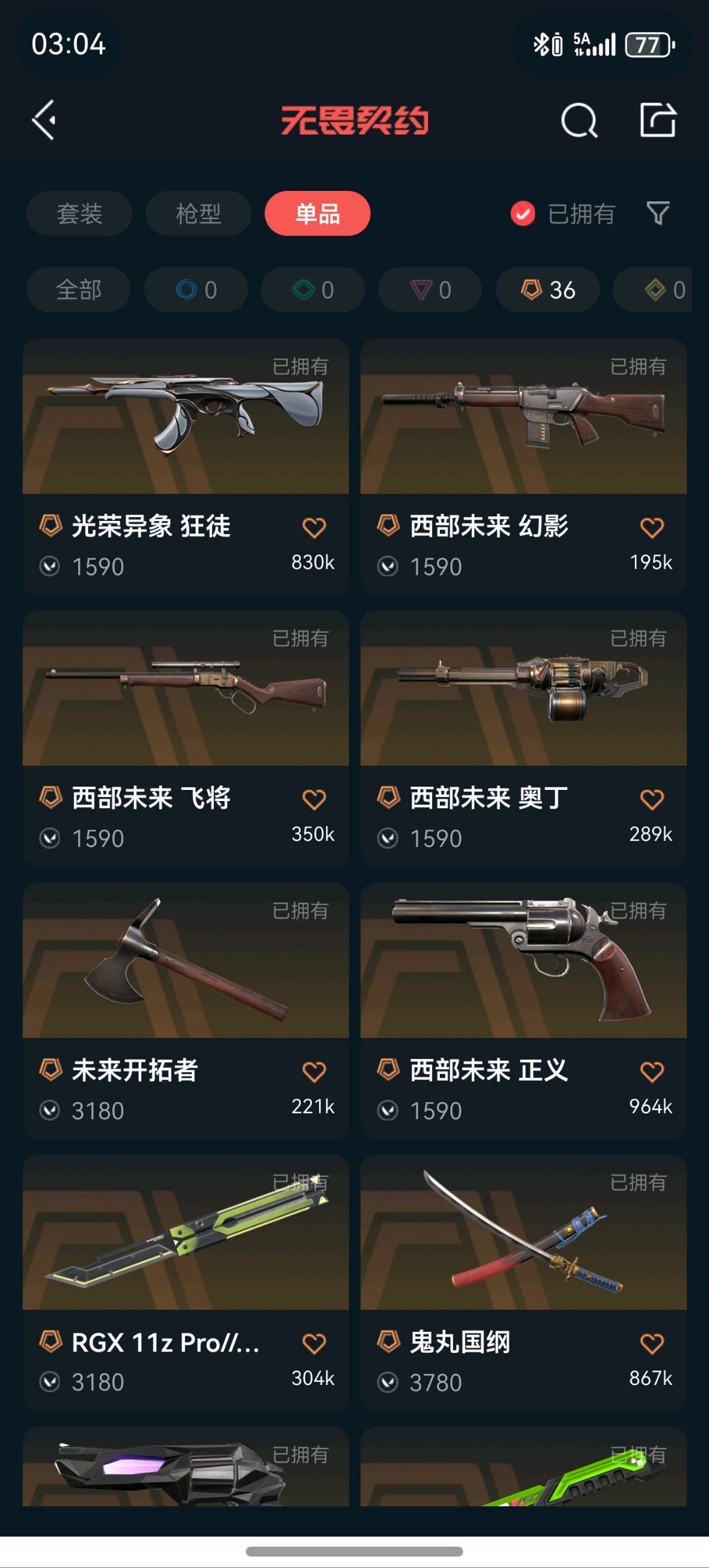The image size is (709, 1568).
Task: Toggle the 已拥有 checkbox
Action: click(523, 214)
